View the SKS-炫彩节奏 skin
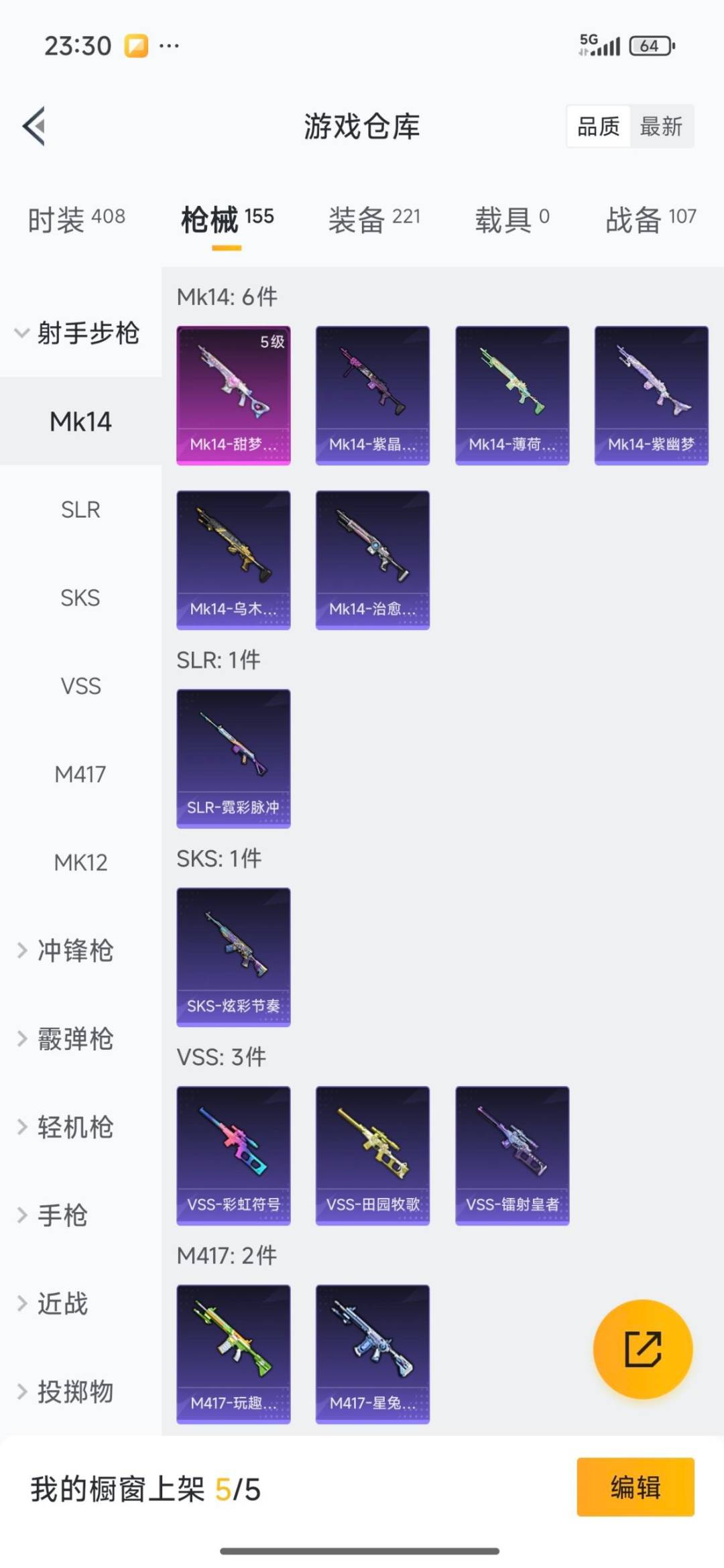Image resolution: width=724 pixels, height=1568 pixels. tap(233, 955)
